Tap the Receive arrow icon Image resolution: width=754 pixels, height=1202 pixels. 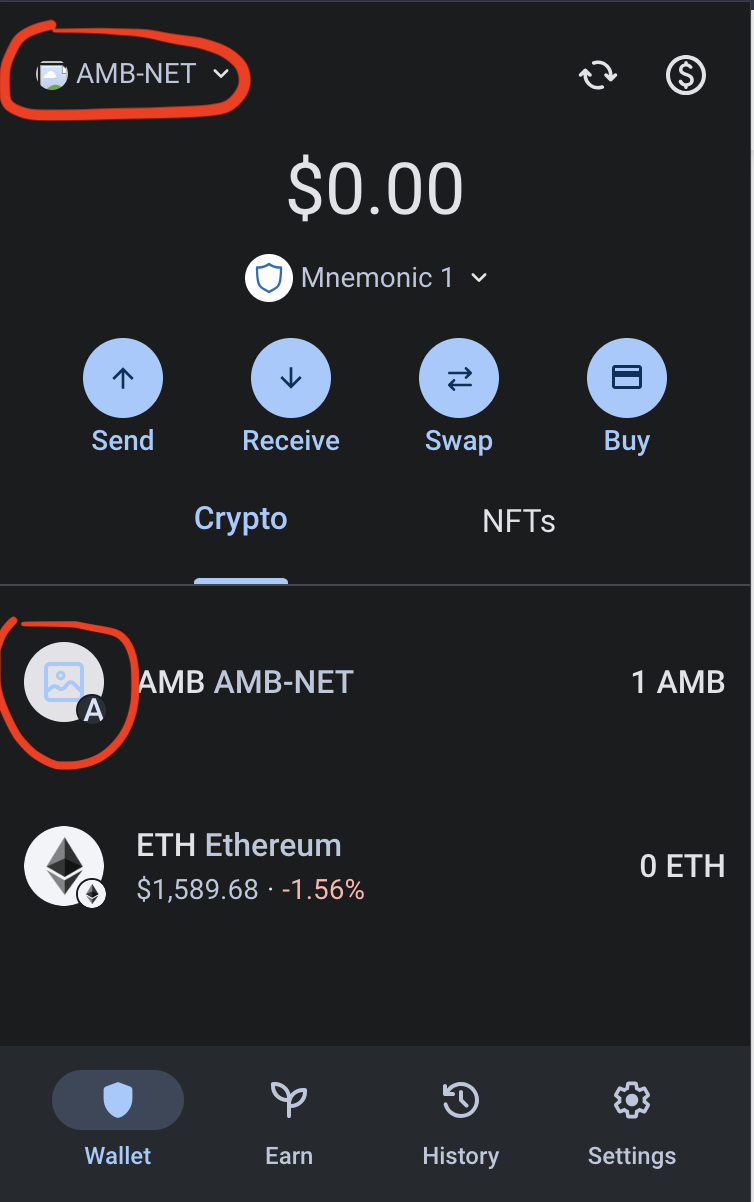[290, 377]
